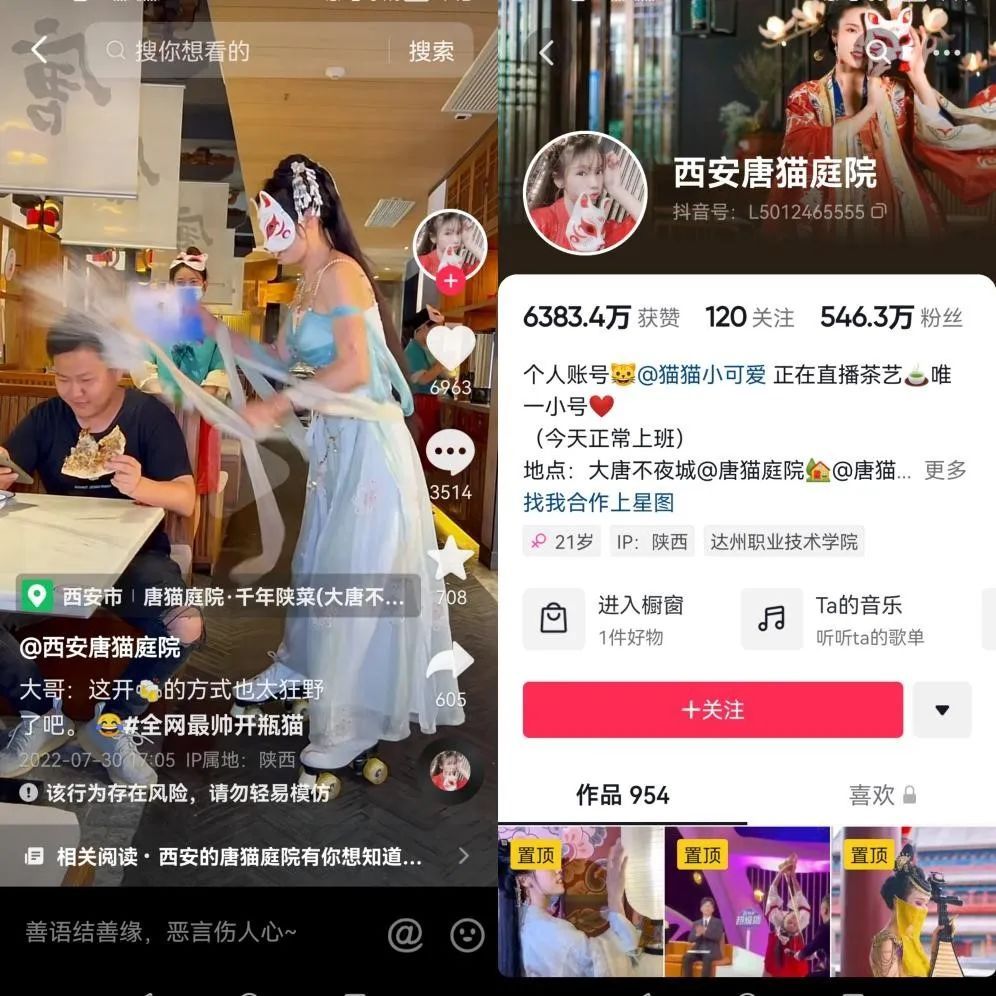This screenshot has height=996, width=996.
Task: Switch to the 喜欢 tab
Action: pyautogui.click(x=880, y=795)
